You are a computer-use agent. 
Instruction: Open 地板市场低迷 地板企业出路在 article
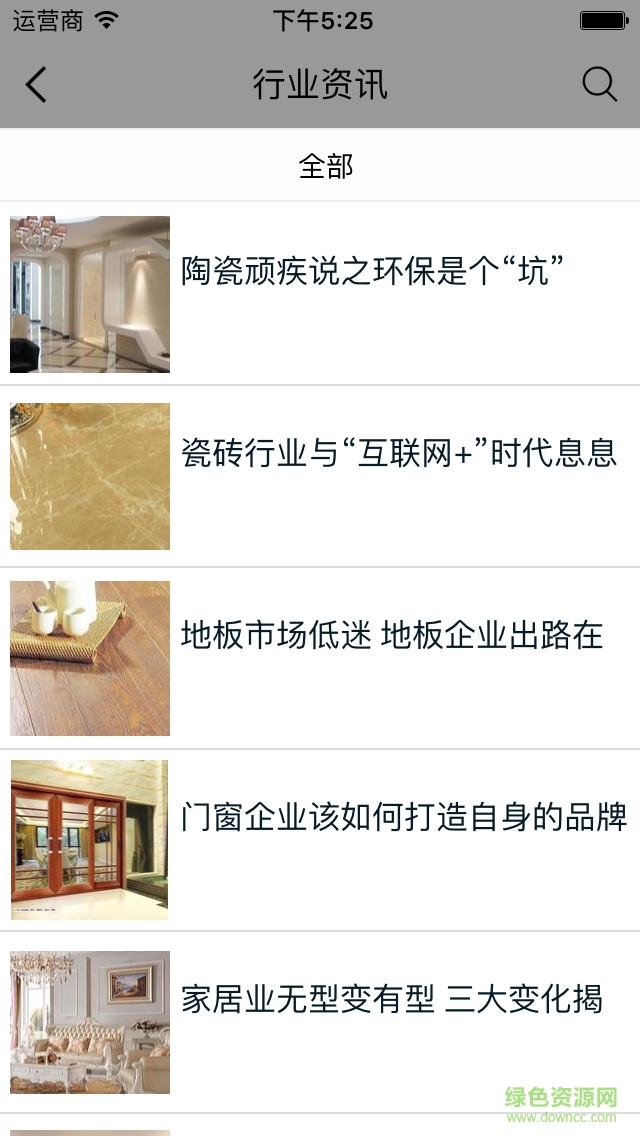(x=392, y=635)
